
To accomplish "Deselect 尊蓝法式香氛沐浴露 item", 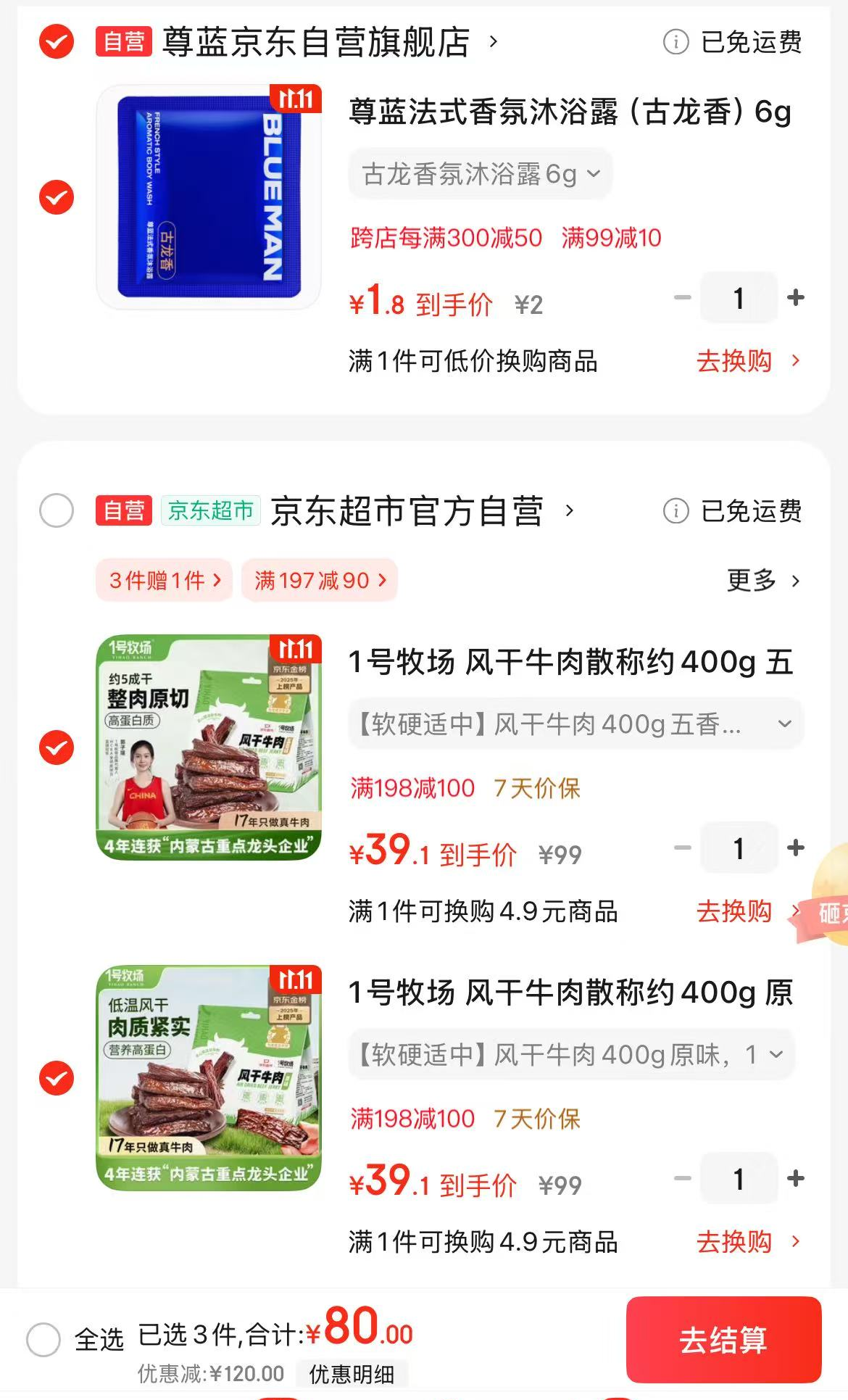I will click(x=57, y=197).
